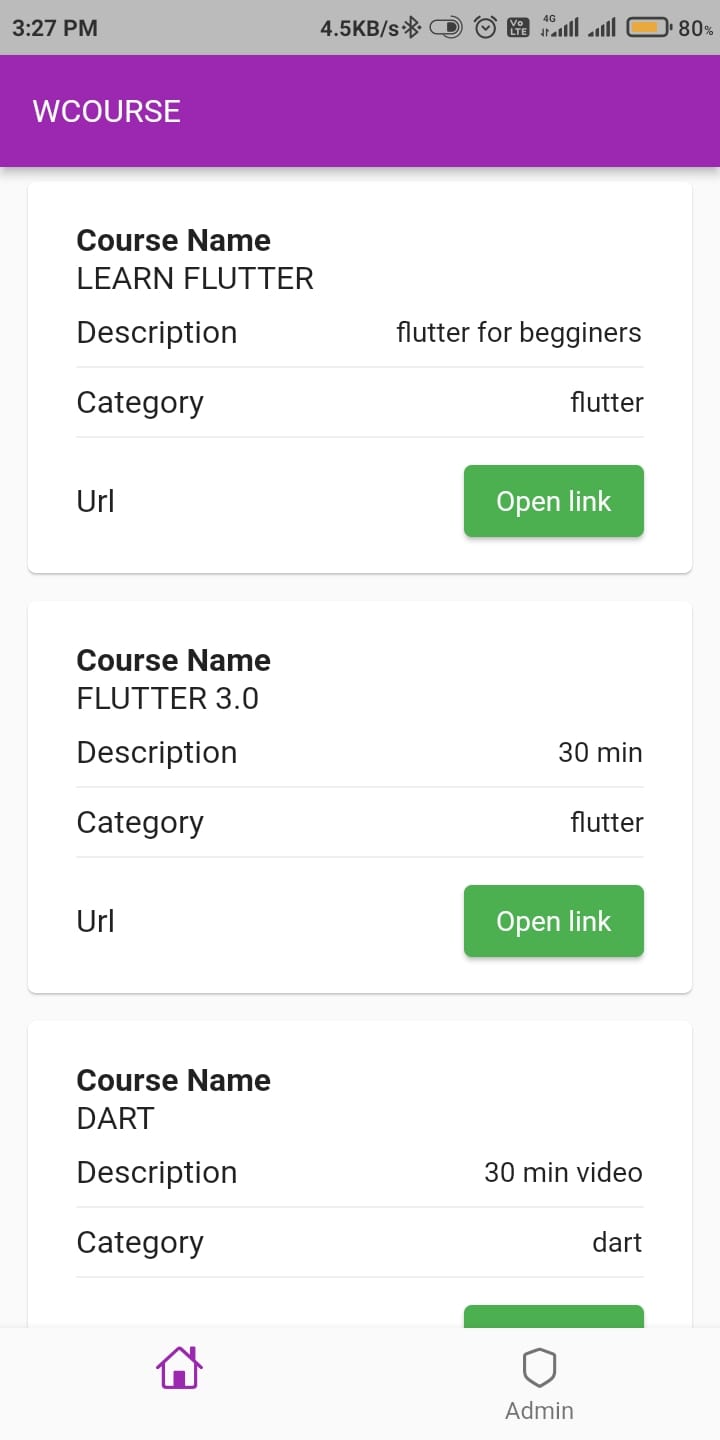Tap the flutter category label on first card
Screen dimensions: 720x1440
[x=607, y=402]
